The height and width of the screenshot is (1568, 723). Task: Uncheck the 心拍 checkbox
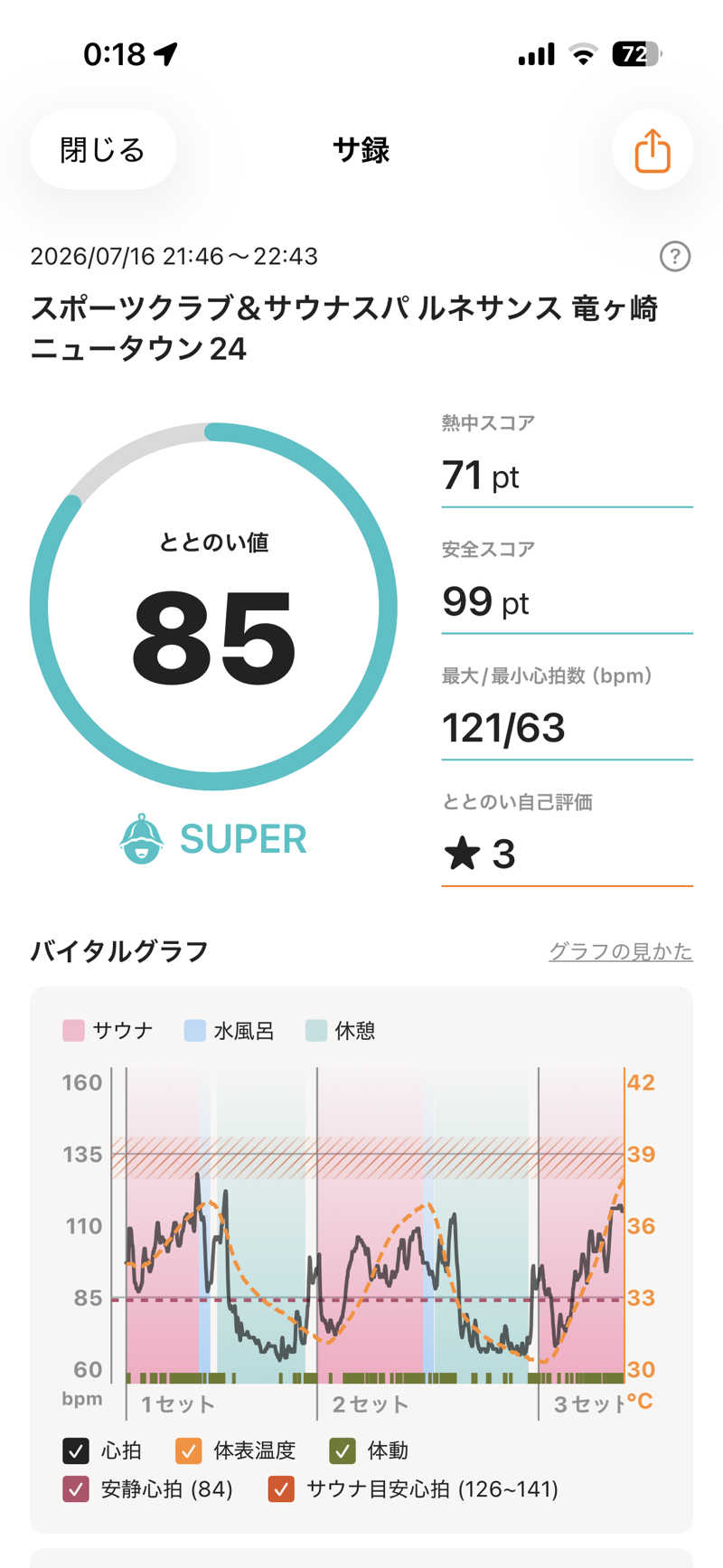point(76,1450)
